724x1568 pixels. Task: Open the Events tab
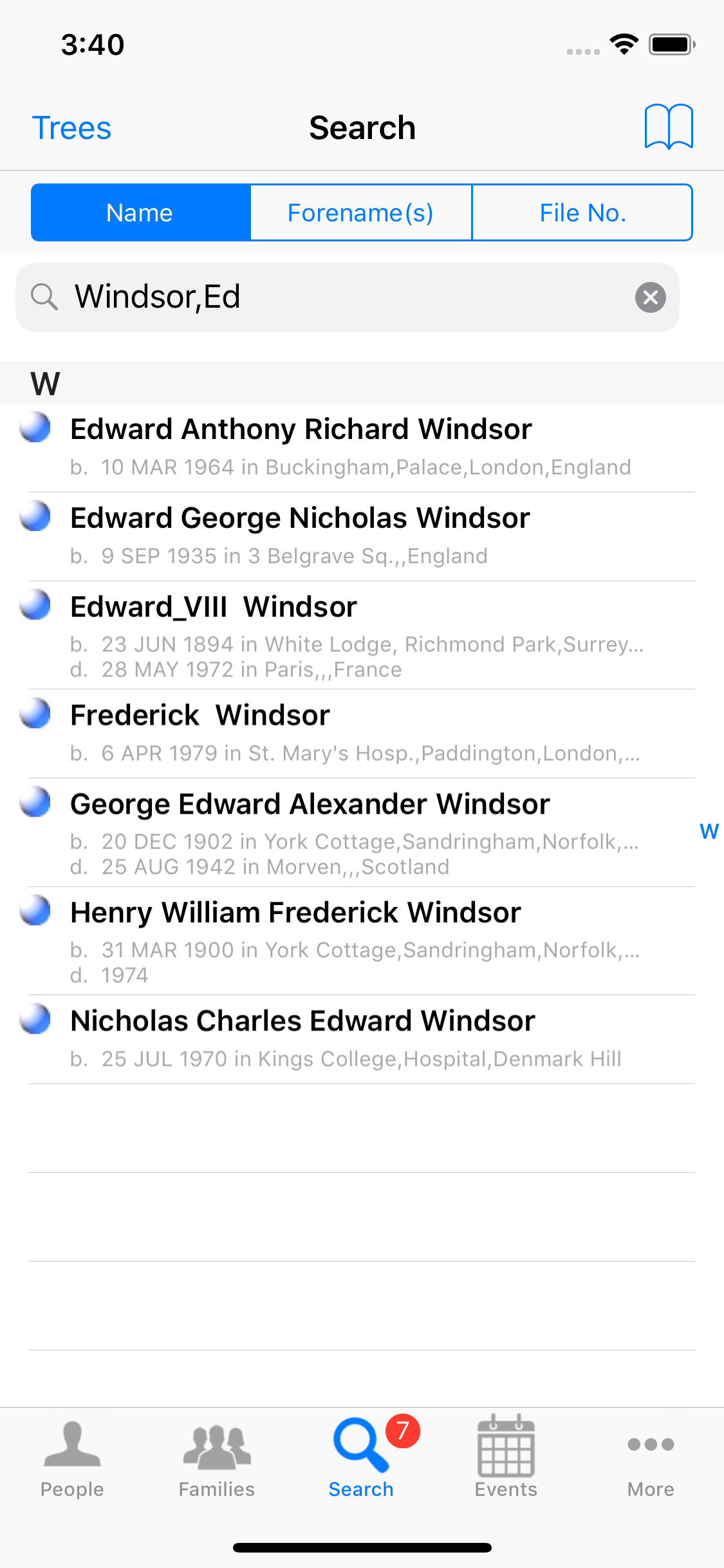[506, 1458]
